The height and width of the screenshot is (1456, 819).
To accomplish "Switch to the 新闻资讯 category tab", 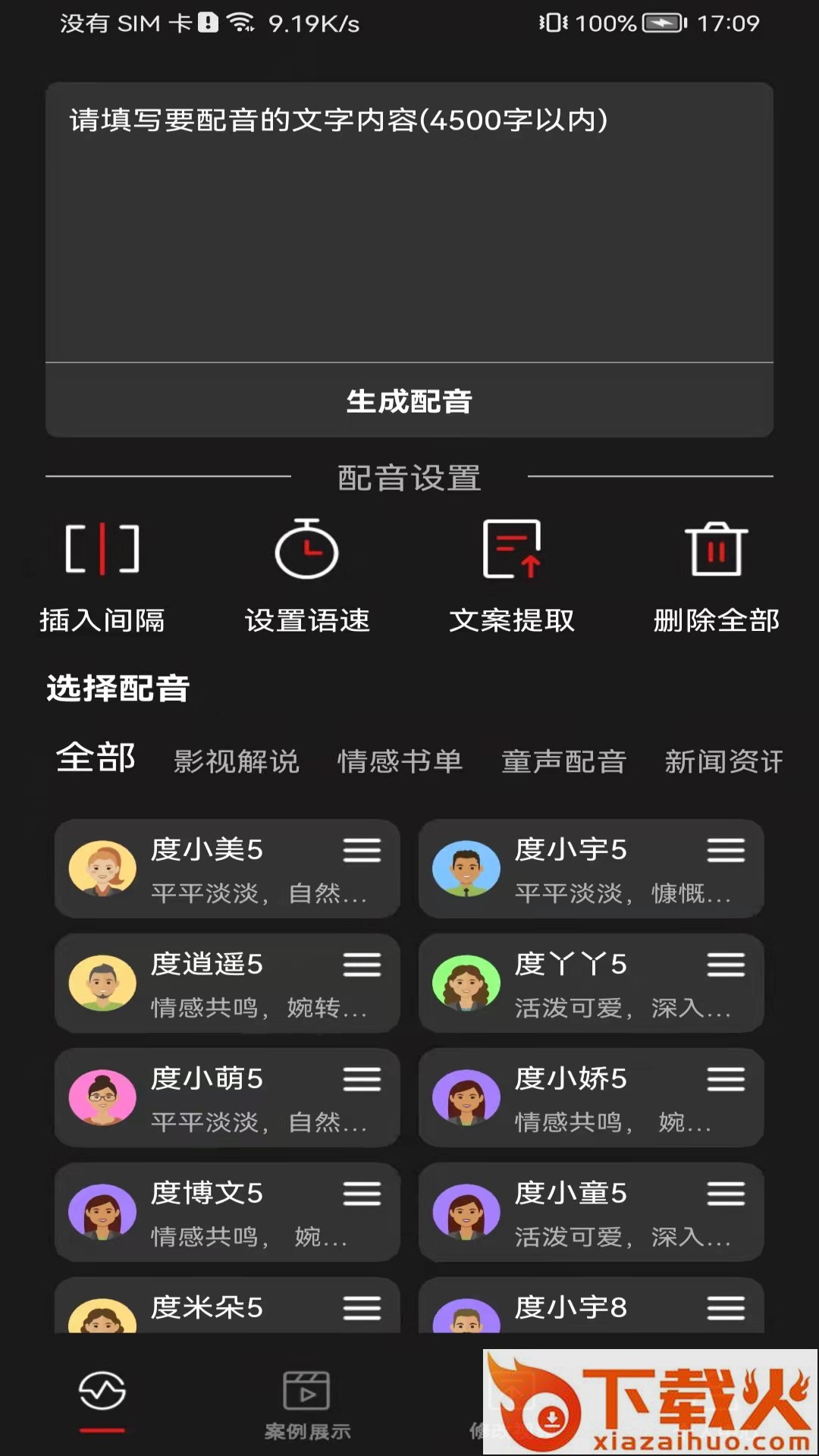I will 723,761.
